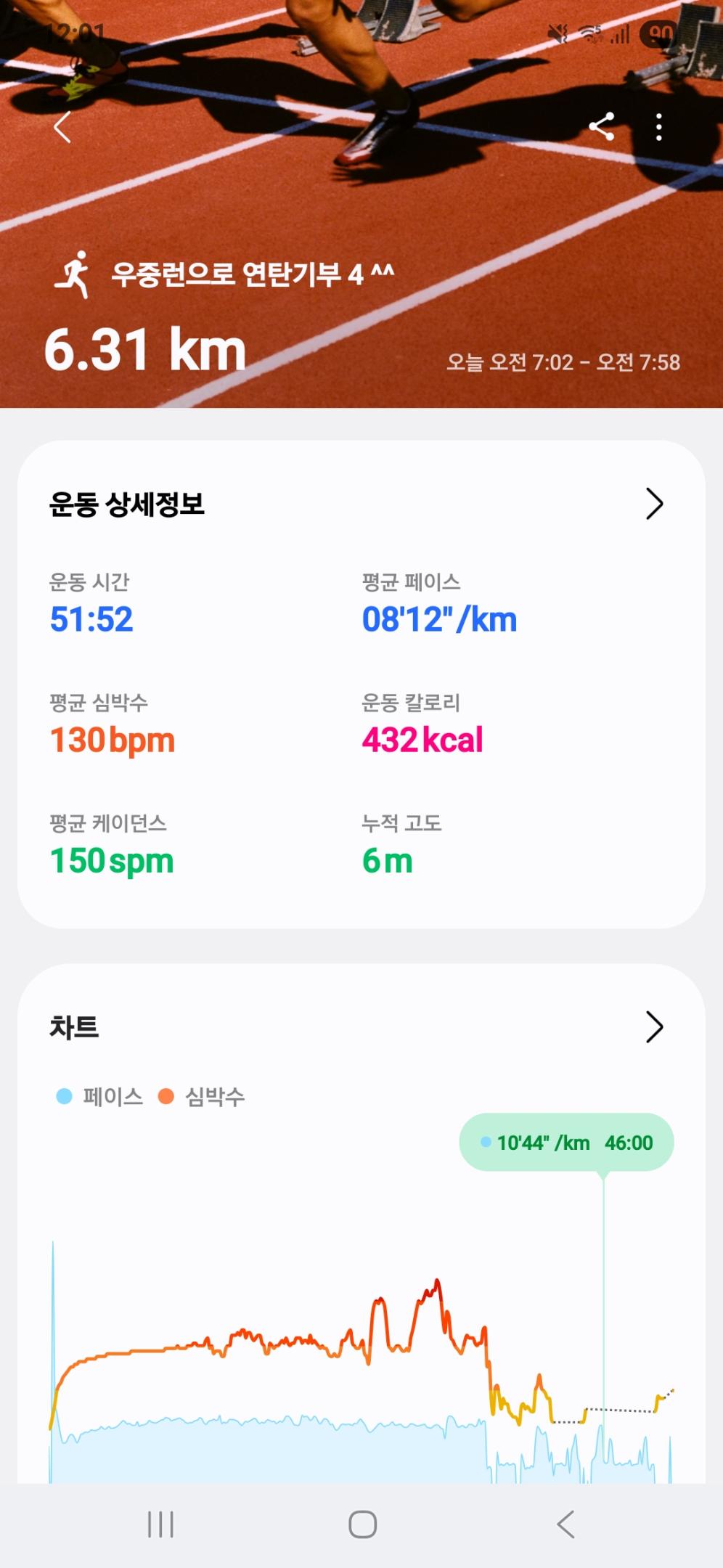Go back using the top-left arrow

(x=63, y=128)
